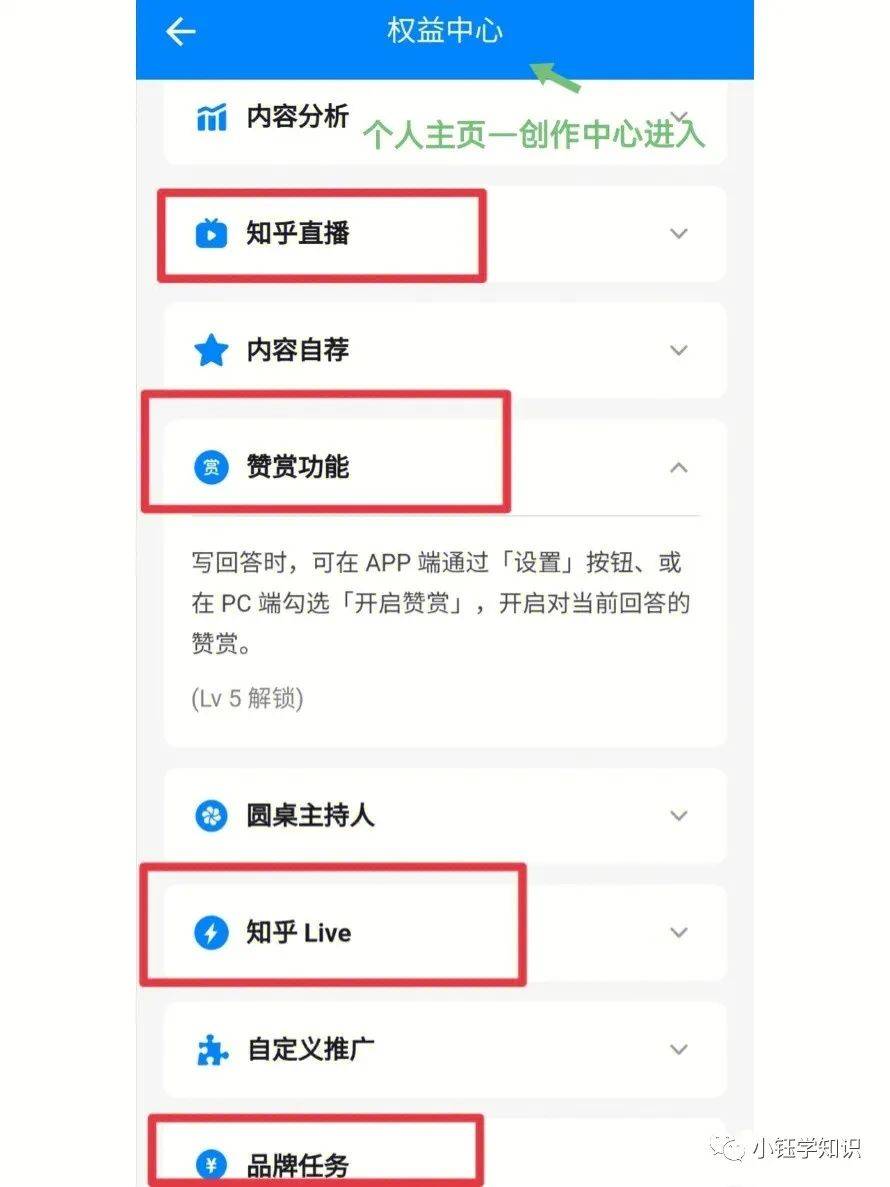Expand the 知乎直播 row
Viewport: 890px width, 1187px height.
click(x=679, y=234)
